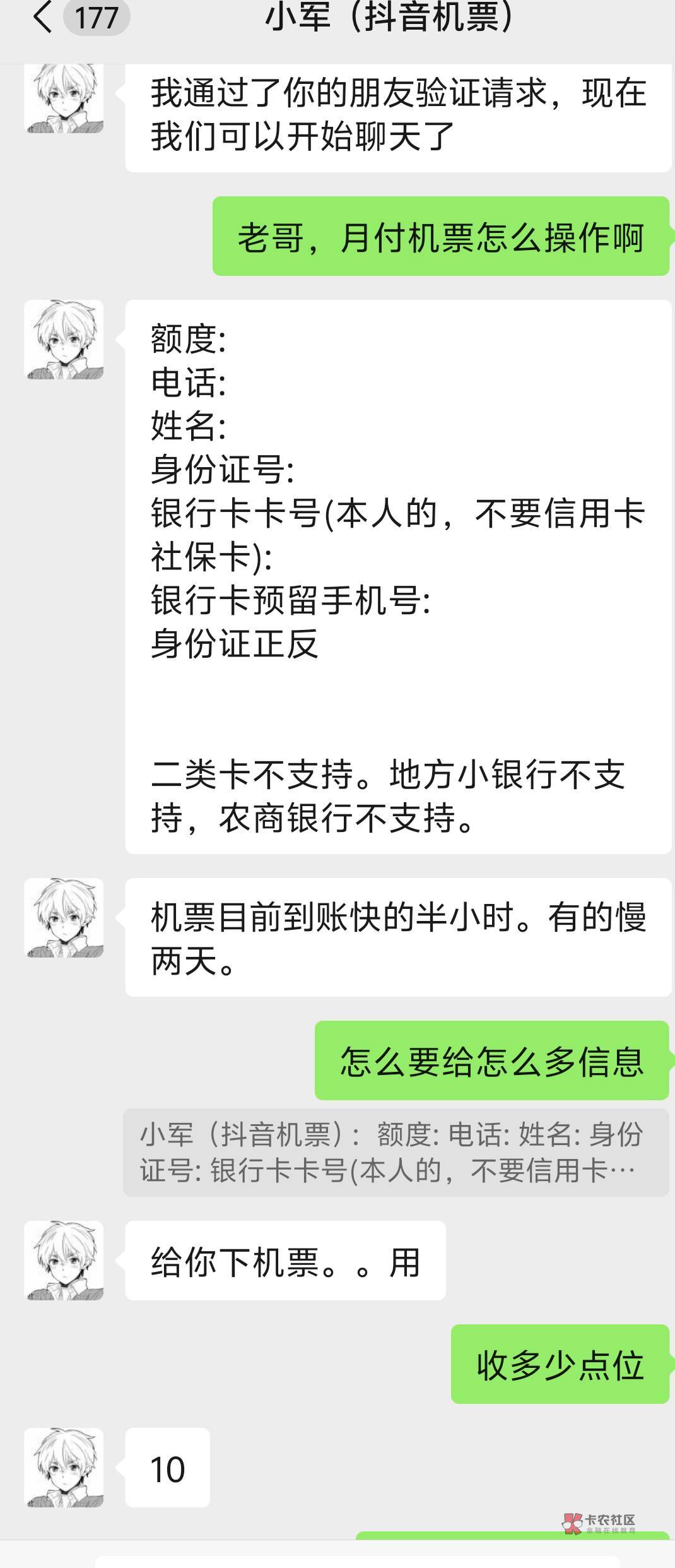Open contact avatar beside the "额度" message

[x=64, y=339]
